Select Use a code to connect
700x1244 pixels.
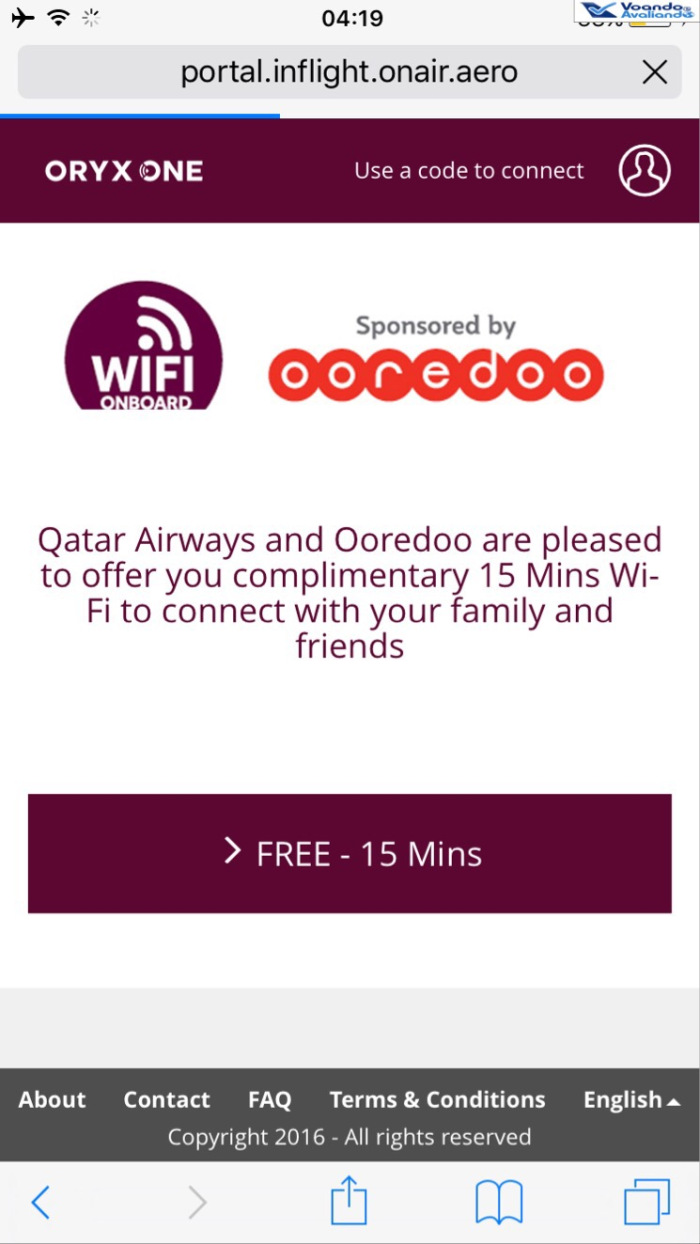[x=468, y=171]
